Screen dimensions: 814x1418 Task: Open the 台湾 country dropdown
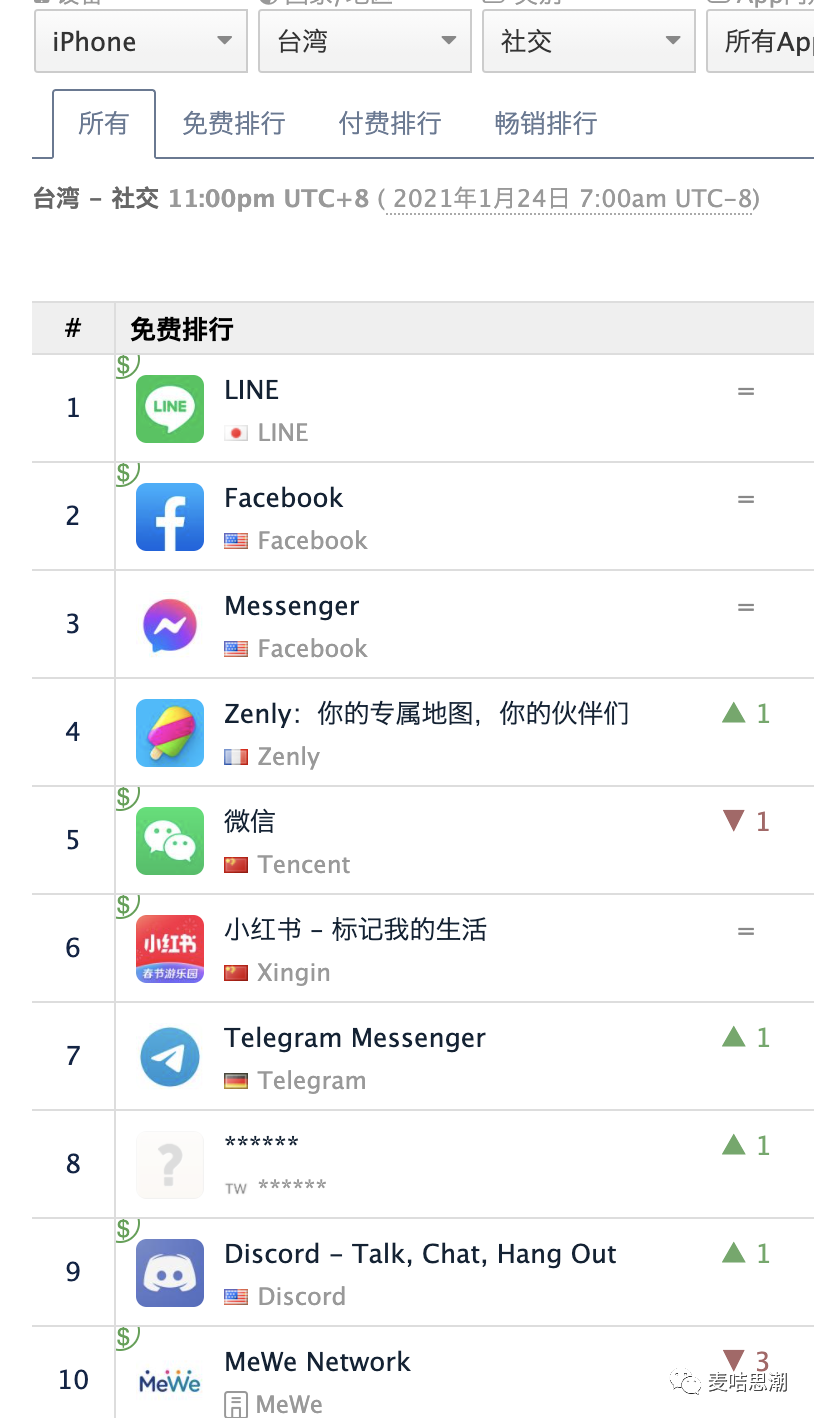(364, 42)
